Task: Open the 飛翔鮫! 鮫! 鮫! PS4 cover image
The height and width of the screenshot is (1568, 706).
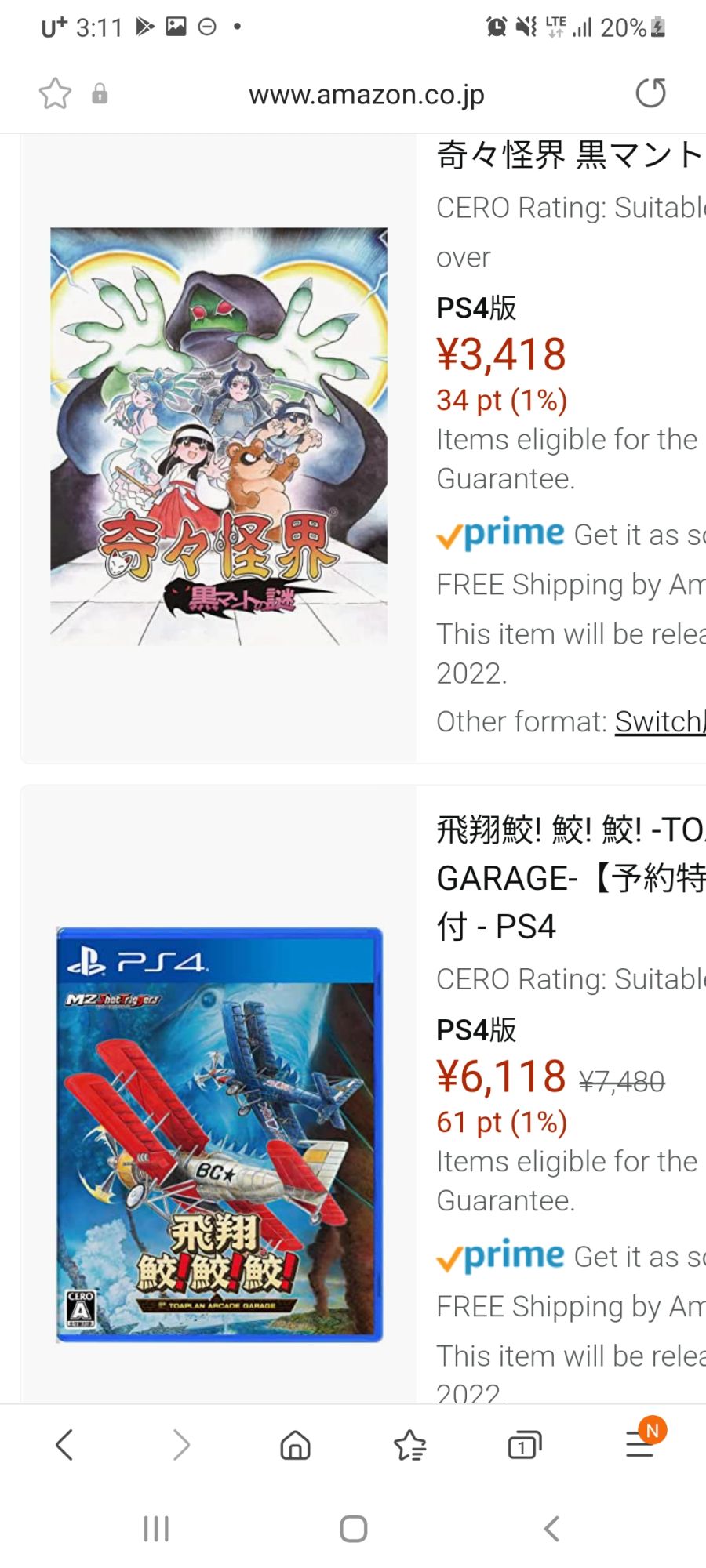Action: (x=219, y=1134)
